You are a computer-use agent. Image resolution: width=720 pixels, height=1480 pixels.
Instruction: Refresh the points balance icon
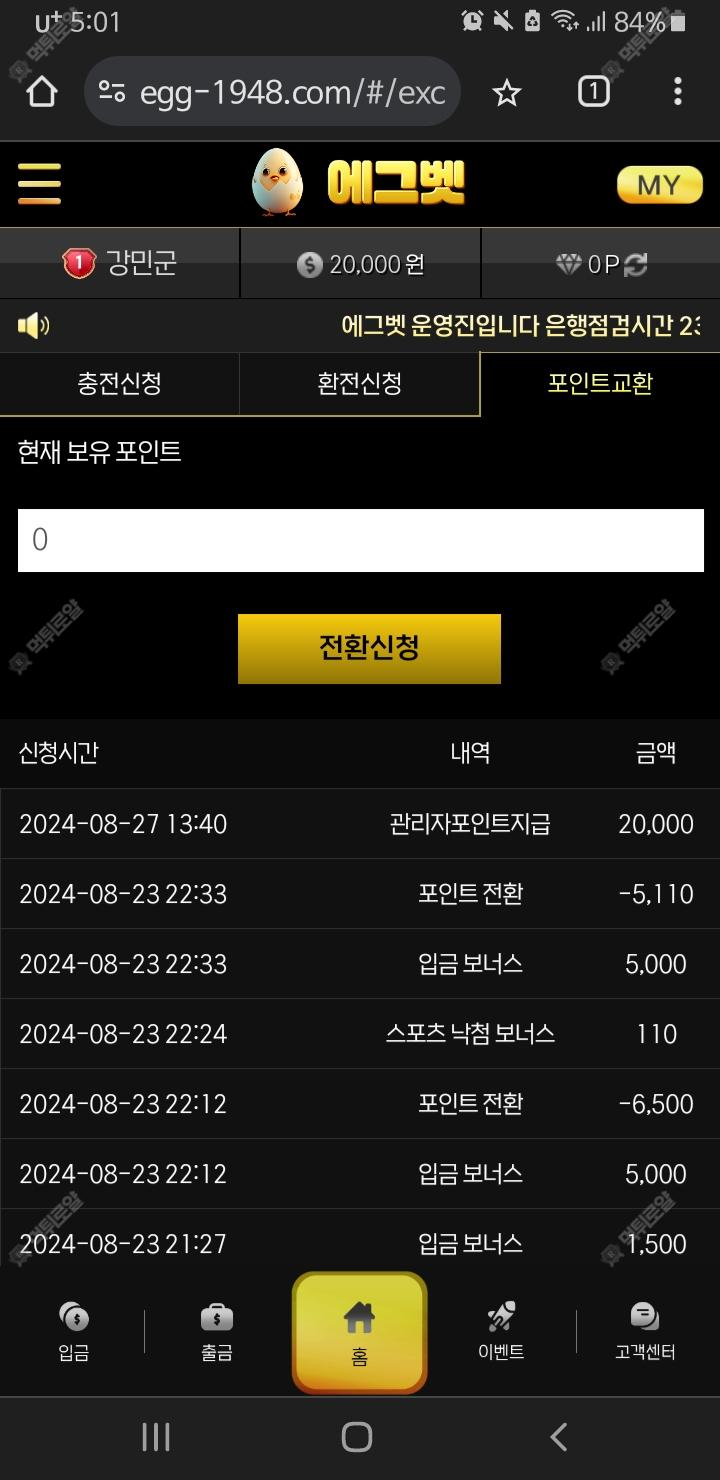[636, 264]
